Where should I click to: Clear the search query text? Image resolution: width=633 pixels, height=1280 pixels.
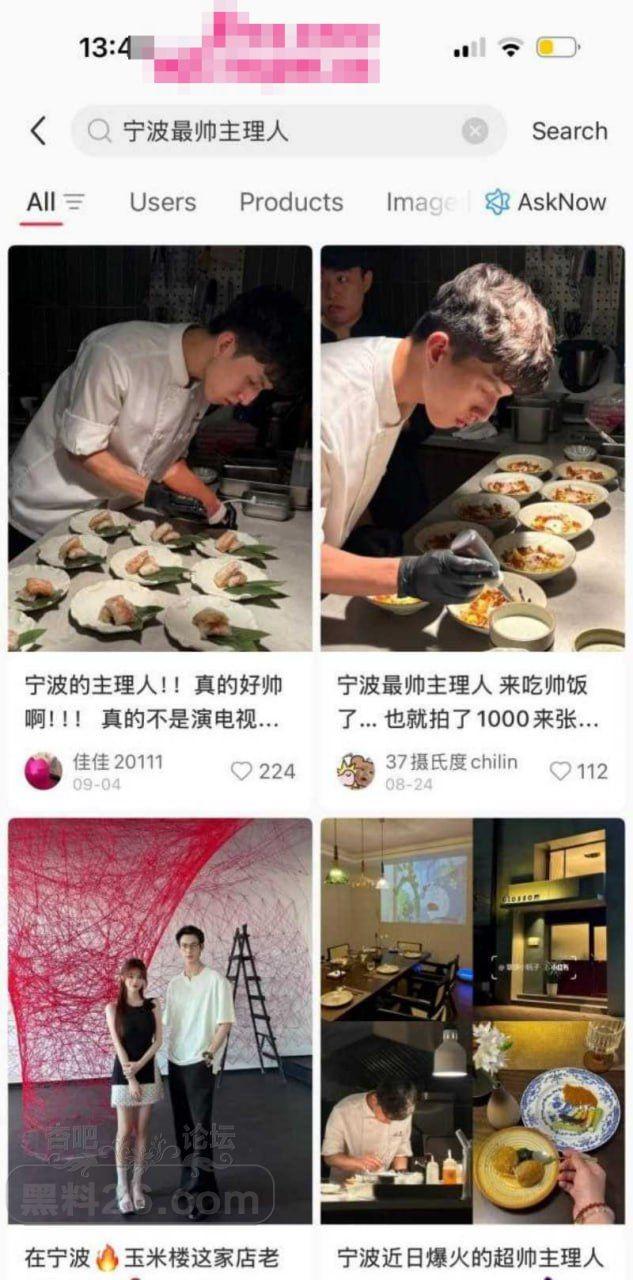(x=475, y=131)
